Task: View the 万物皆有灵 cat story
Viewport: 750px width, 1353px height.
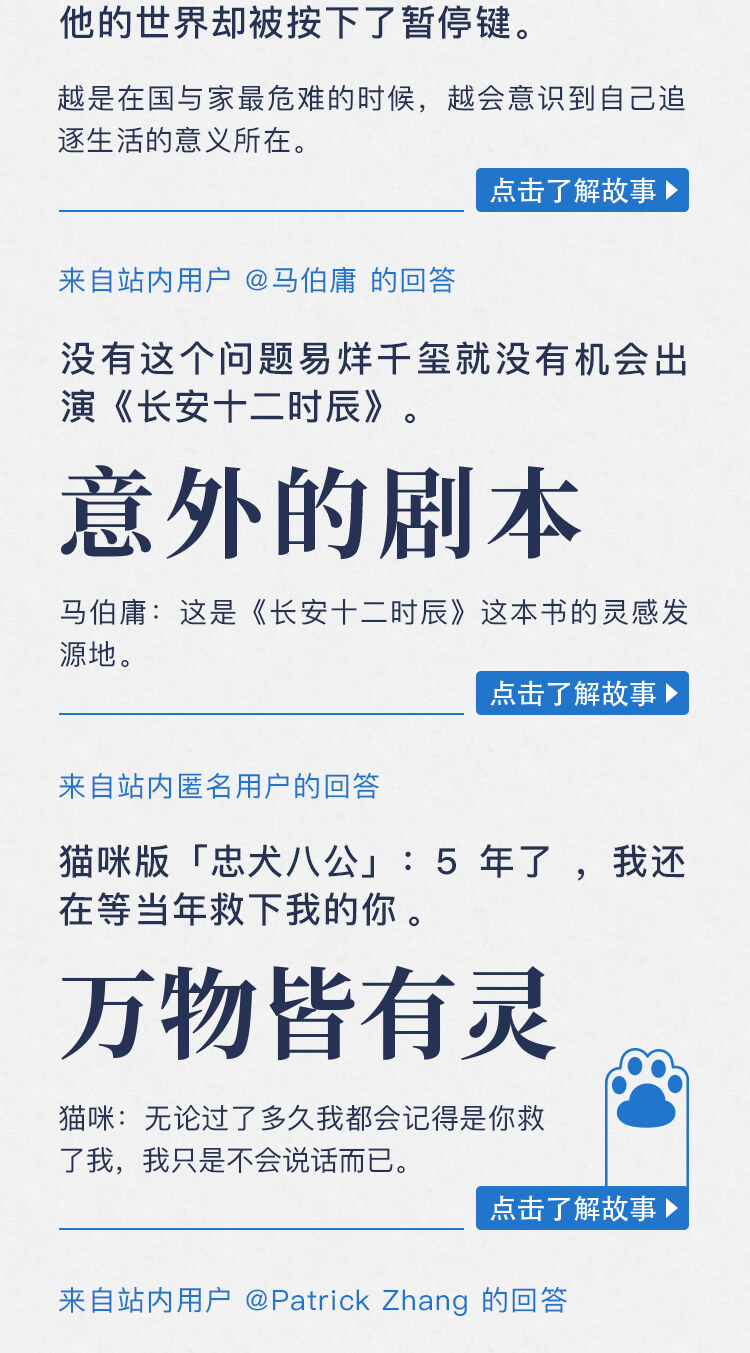Action: [582, 1208]
